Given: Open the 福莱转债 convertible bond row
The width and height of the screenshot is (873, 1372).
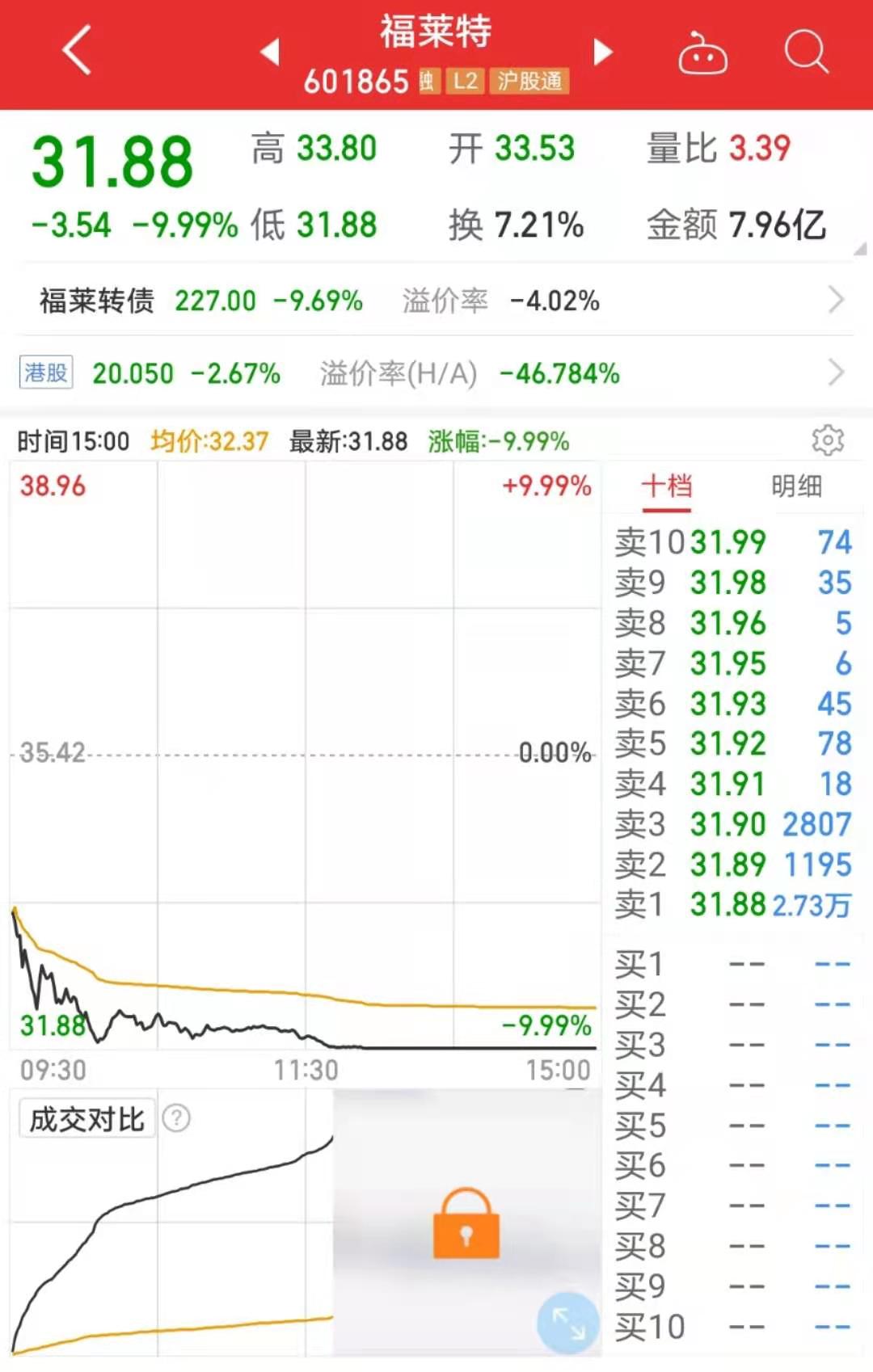Looking at the screenshot, I should pos(436,301).
